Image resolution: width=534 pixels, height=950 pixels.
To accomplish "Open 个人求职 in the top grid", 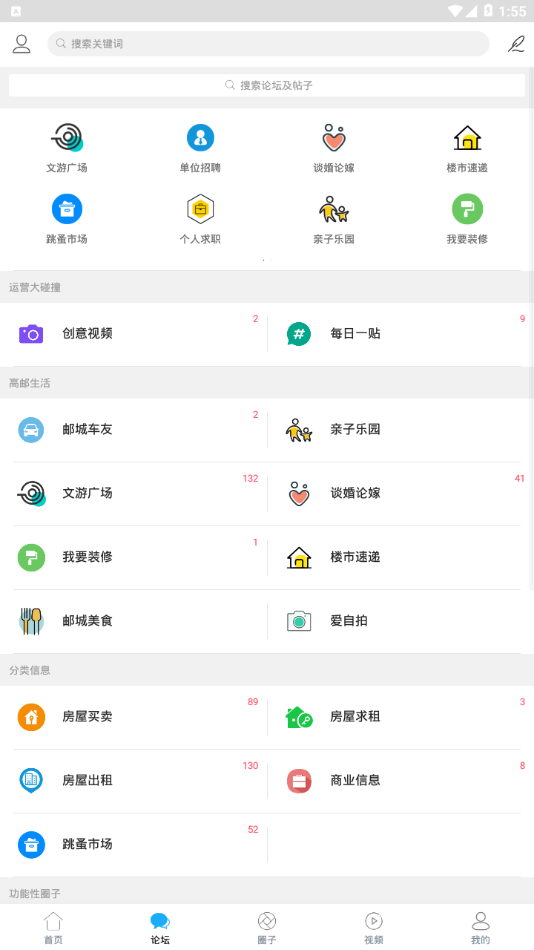I will (x=200, y=219).
